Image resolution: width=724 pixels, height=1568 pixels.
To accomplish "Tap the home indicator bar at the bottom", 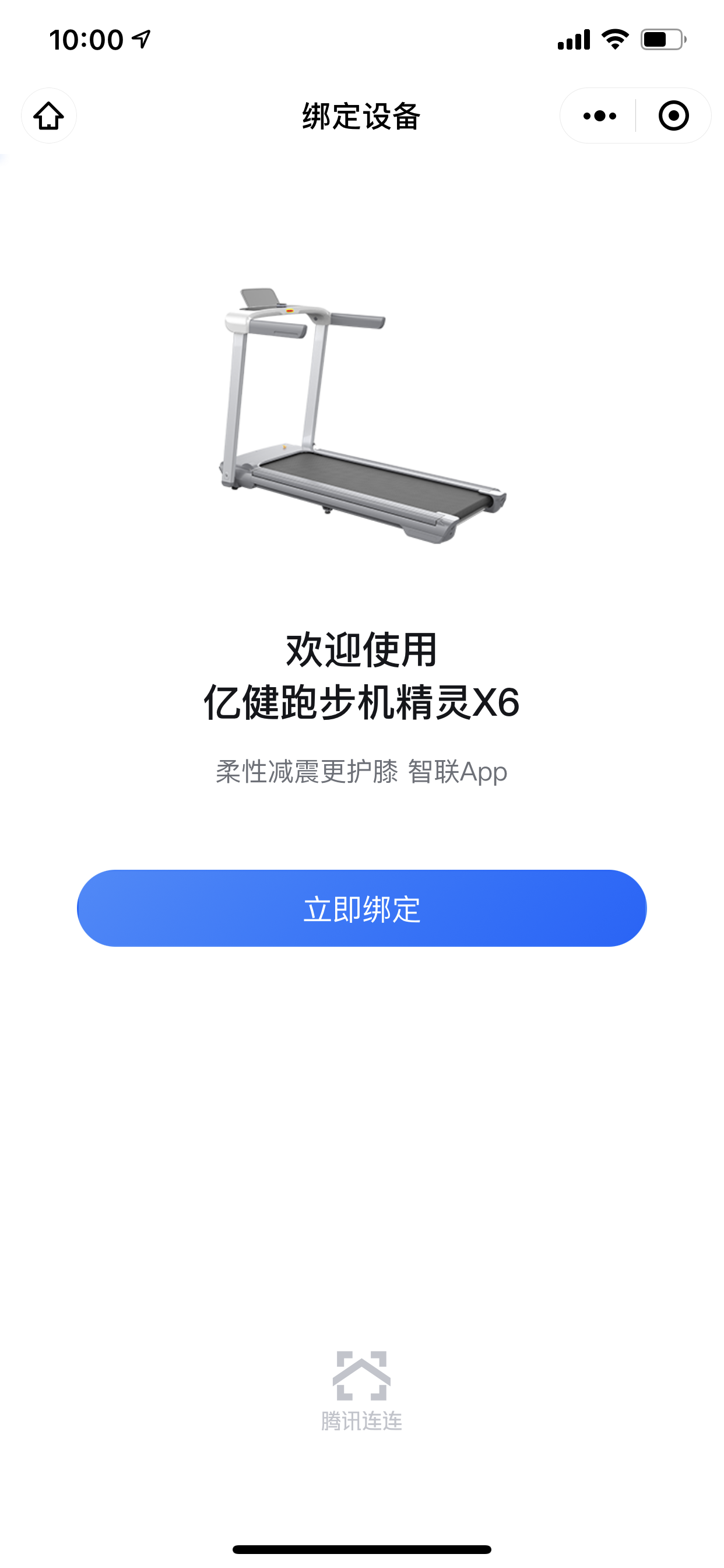I will coord(361,1549).
